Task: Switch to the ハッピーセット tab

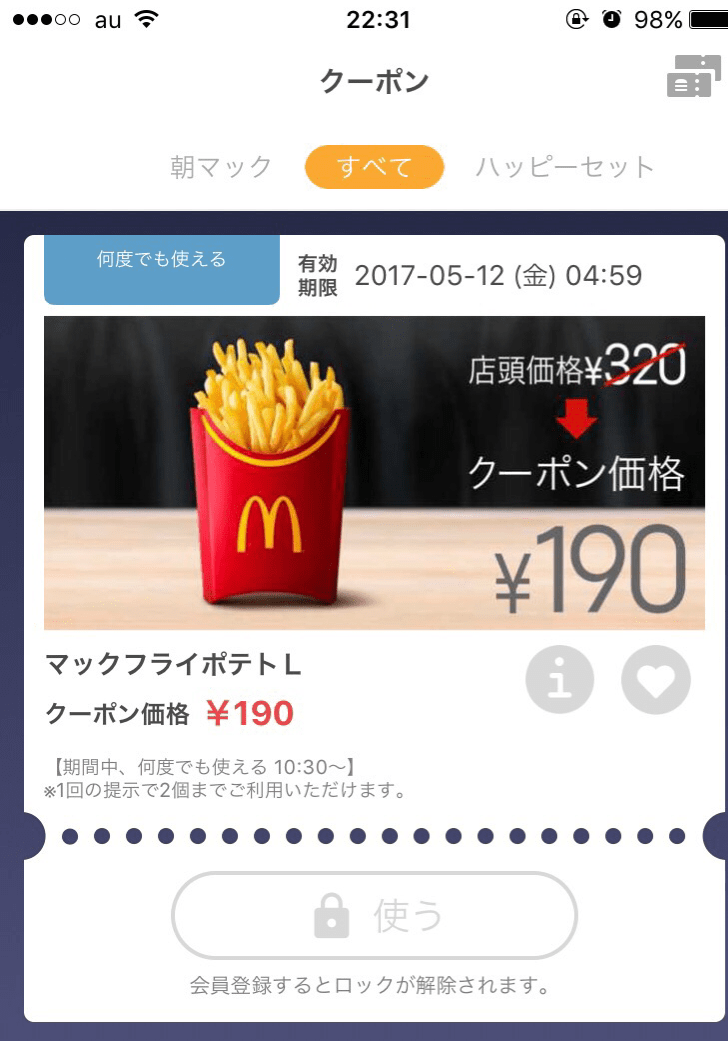Action: (x=565, y=167)
